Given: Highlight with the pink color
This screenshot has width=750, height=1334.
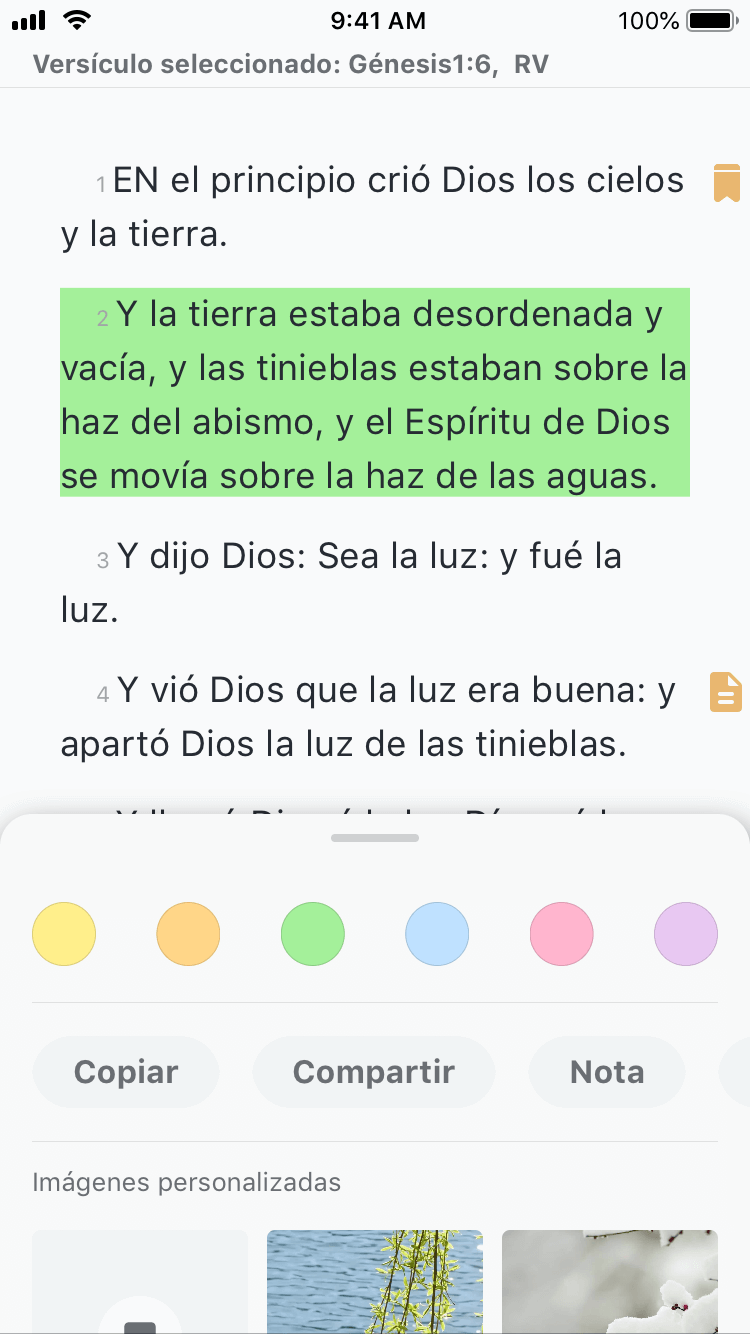Looking at the screenshot, I should (x=561, y=934).
